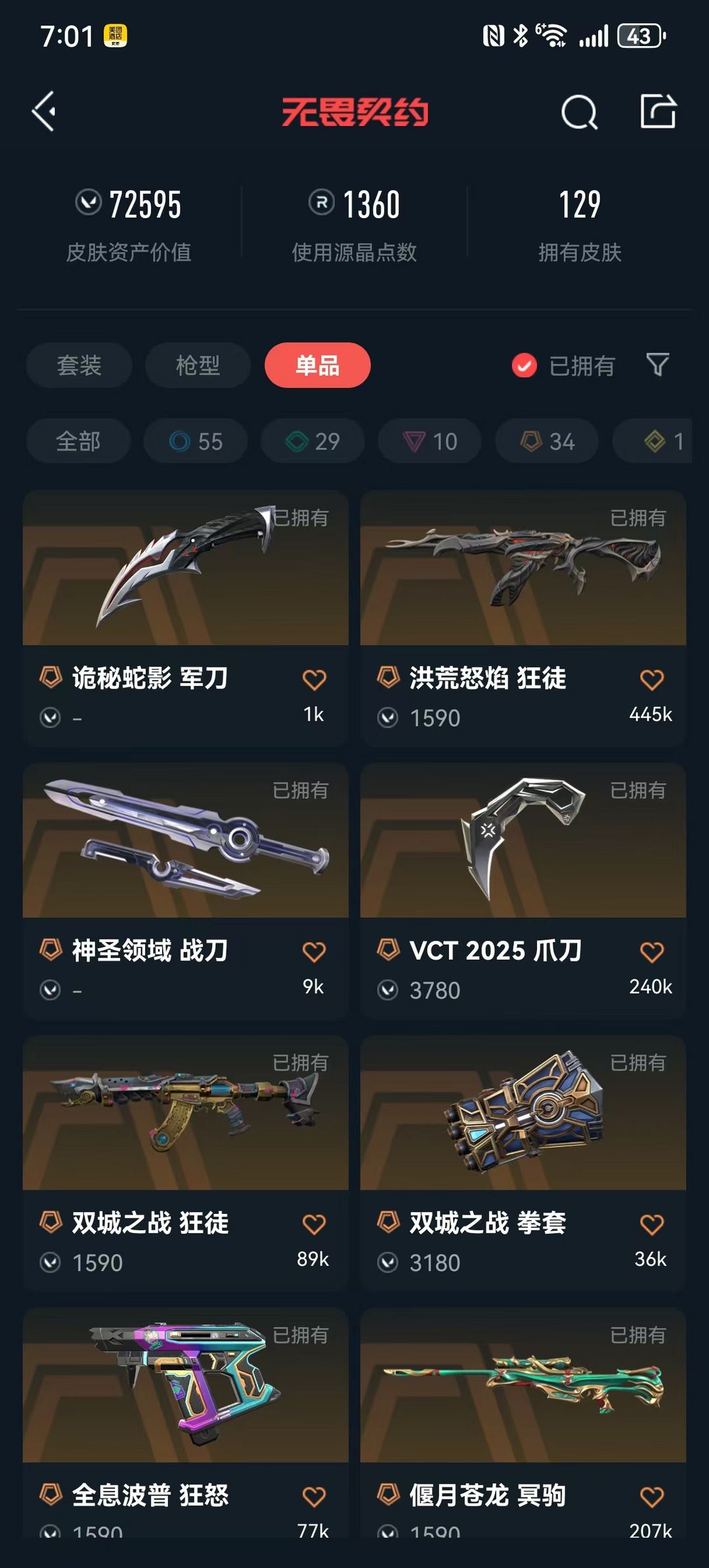Switch to the 枪型 tab
The width and height of the screenshot is (709, 1568).
coord(198,365)
